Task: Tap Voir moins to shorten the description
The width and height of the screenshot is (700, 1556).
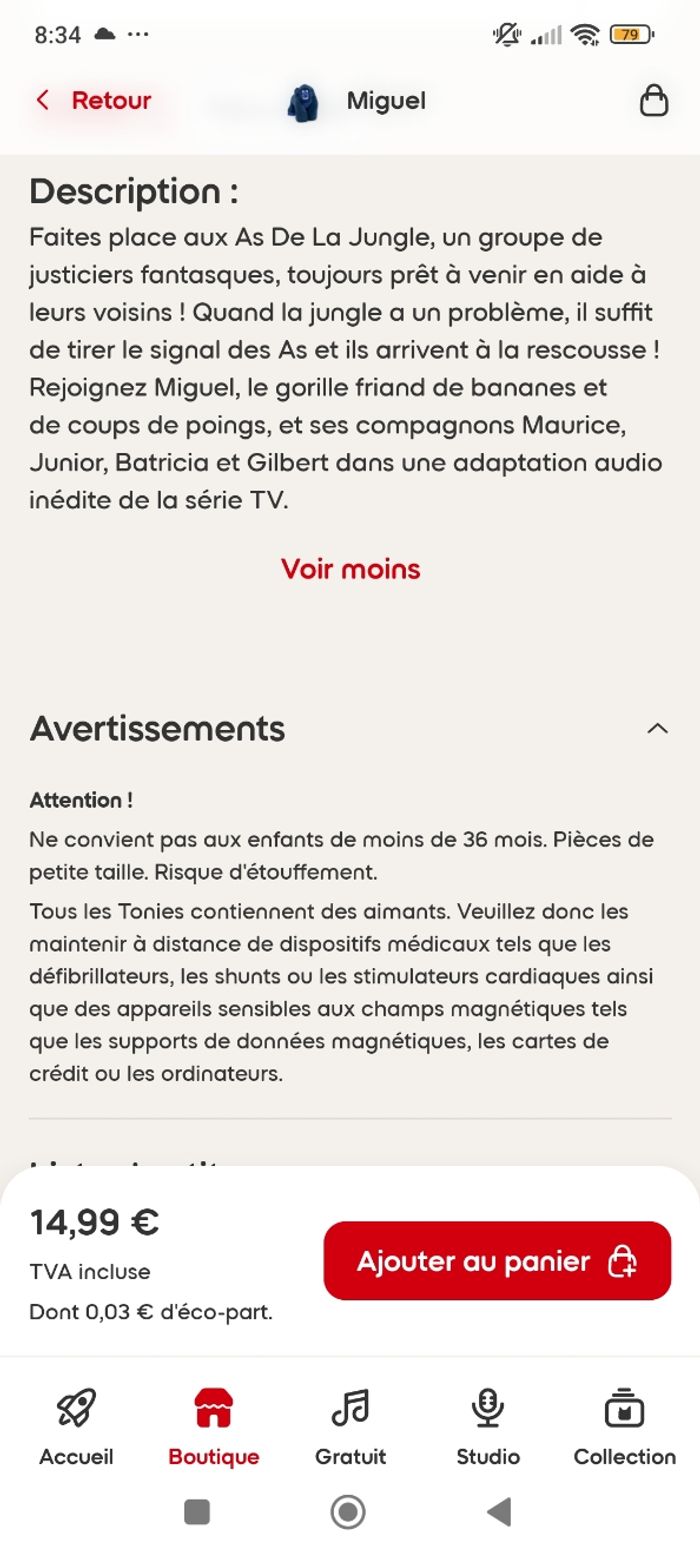Action: (x=350, y=569)
